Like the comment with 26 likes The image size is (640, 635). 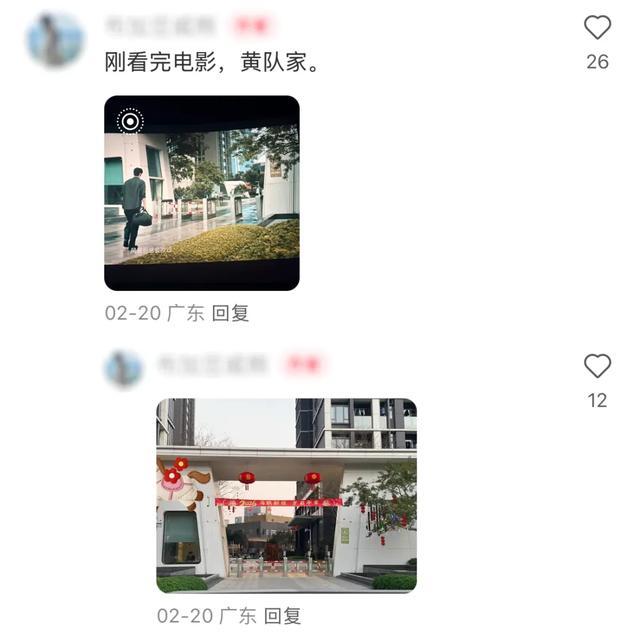point(597,28)
